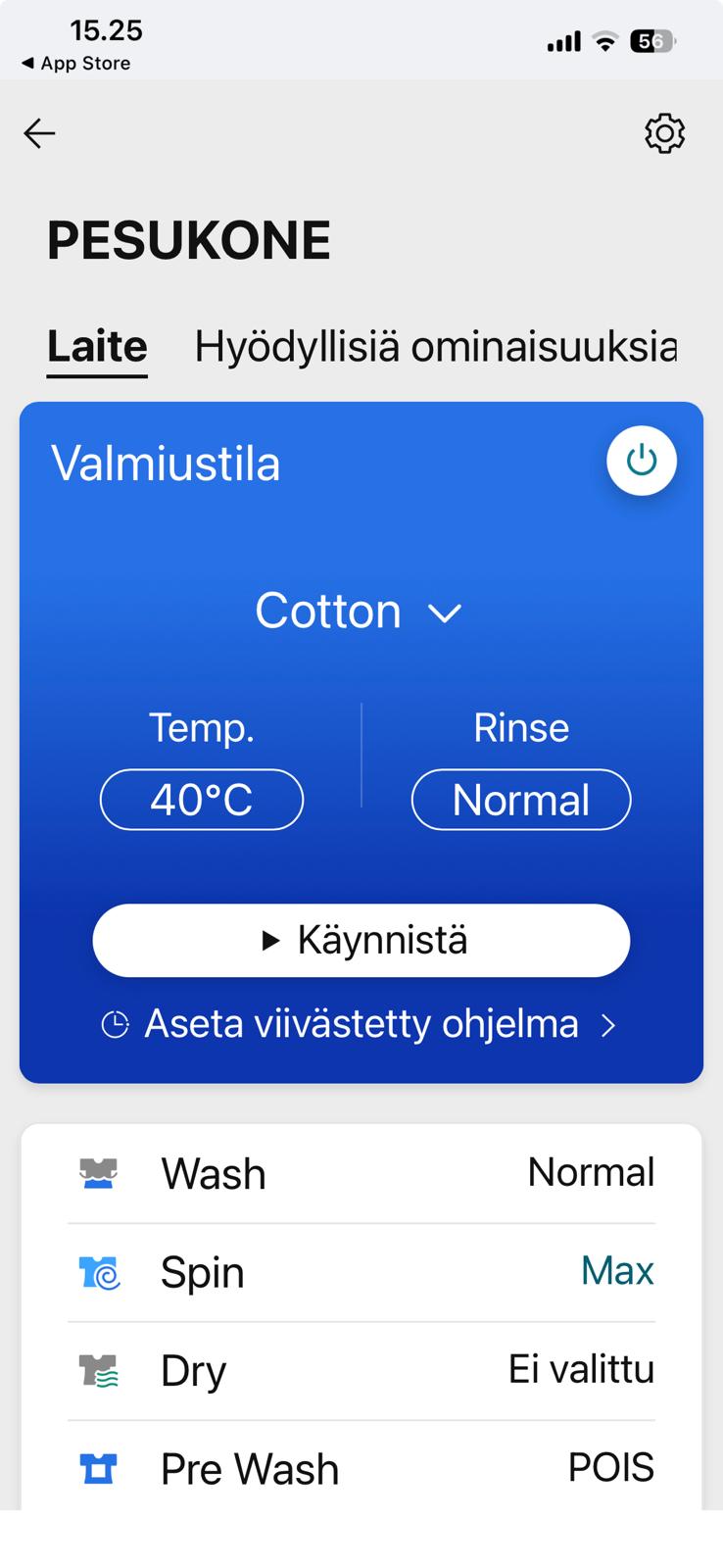723x1568 pixels.
Task: Tap the Spin setting icon
Action: tap(98, 1272)
